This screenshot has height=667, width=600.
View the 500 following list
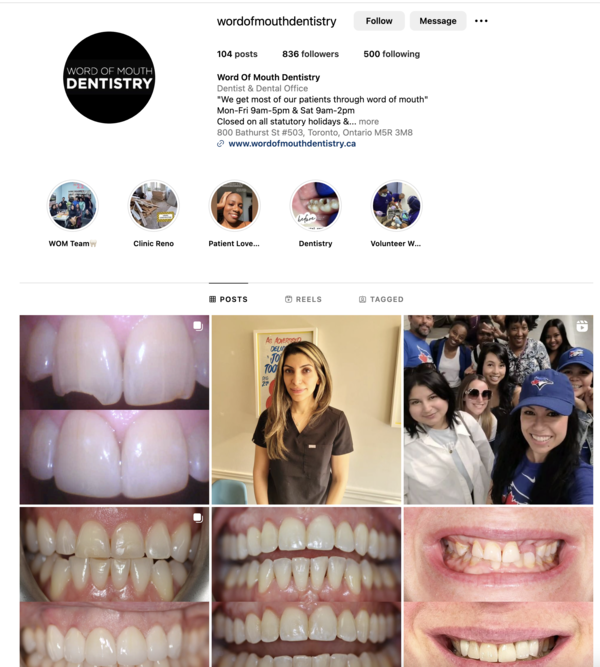(x=391, y=54)
